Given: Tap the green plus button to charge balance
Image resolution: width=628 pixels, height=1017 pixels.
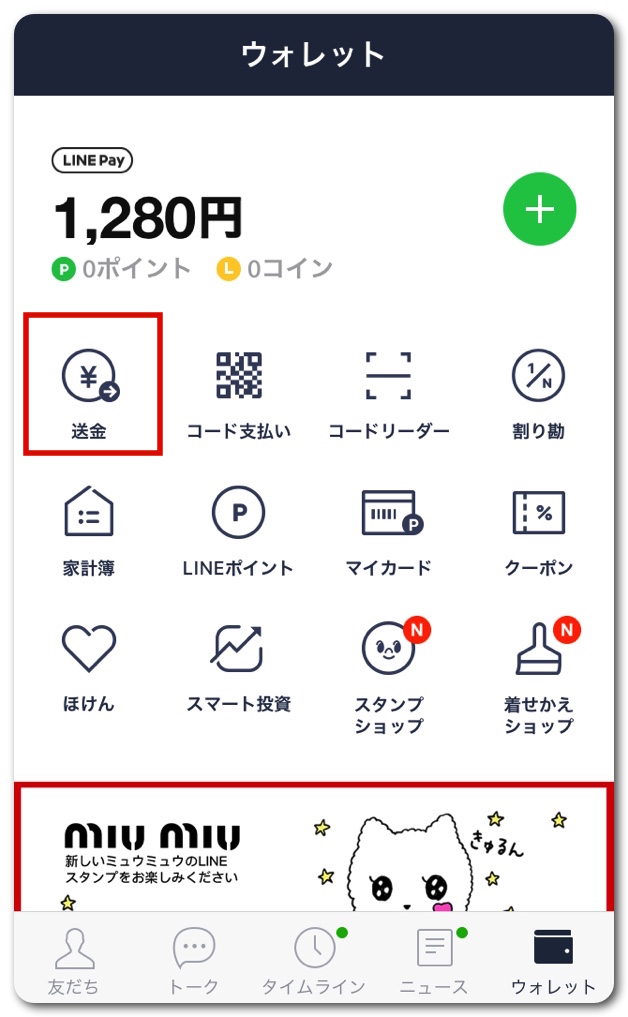Looking at the screenshot, I should [539, 209].
